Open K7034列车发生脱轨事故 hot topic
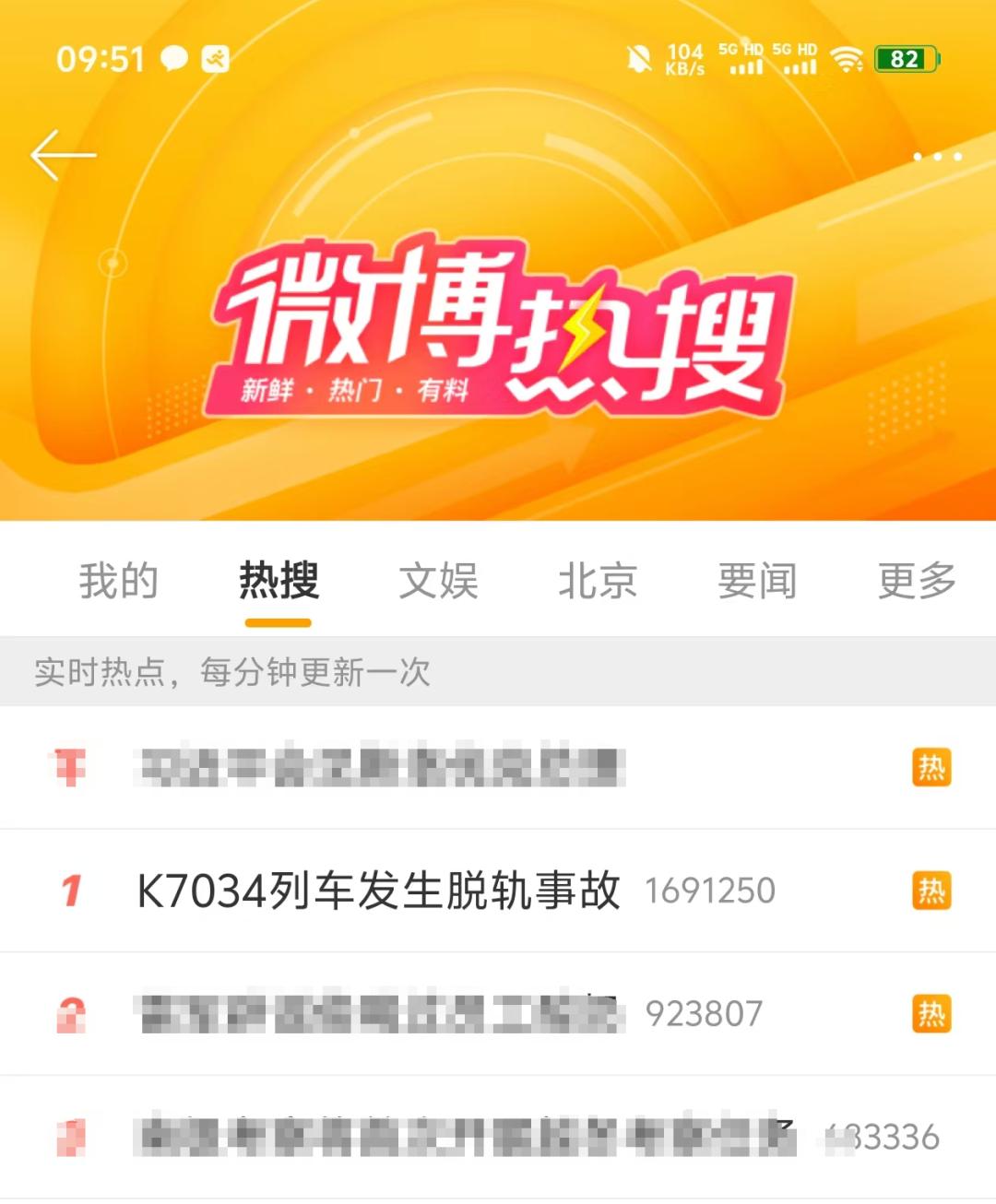The width and height of the screenshot is (996, 1204). coord(378,891)
